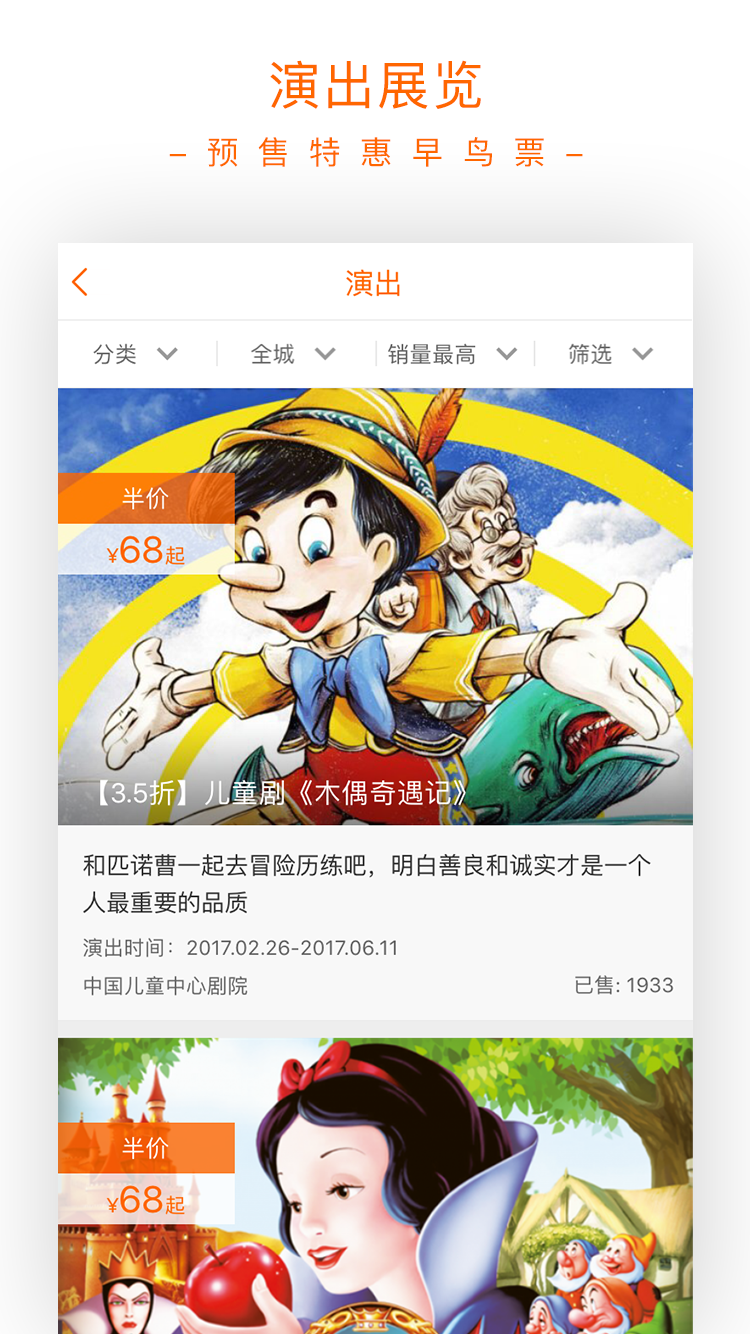Click the chevron next to 全城

click(x=324, y=353)
